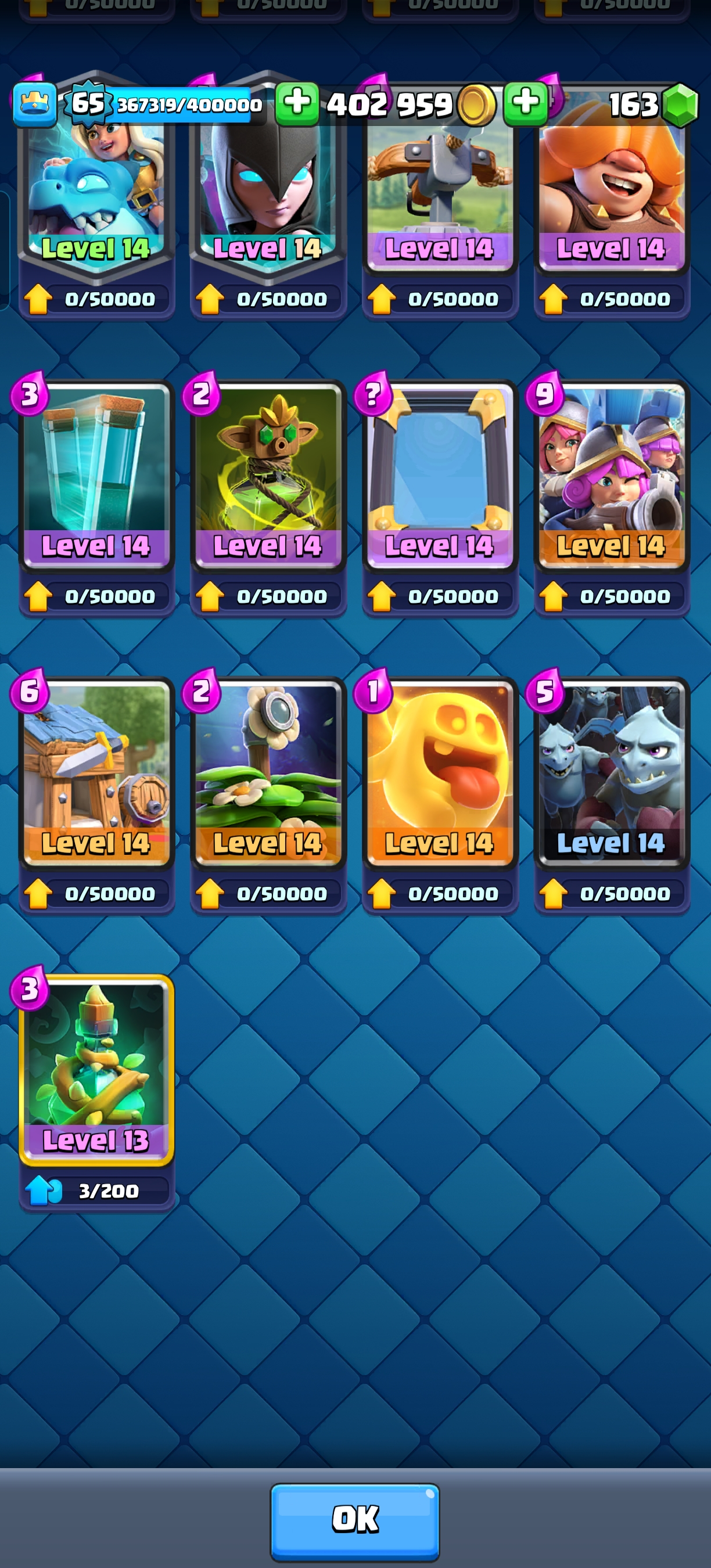711x1568 pixels.
Task: Add more gems with the plus button
Action: 525,103
